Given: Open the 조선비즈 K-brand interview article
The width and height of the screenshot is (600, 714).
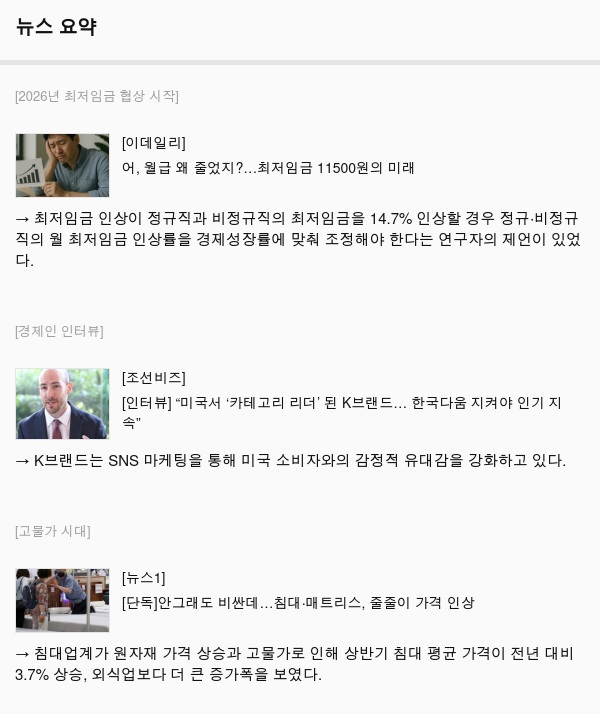Looking at the screenshot, I should 340,403.
